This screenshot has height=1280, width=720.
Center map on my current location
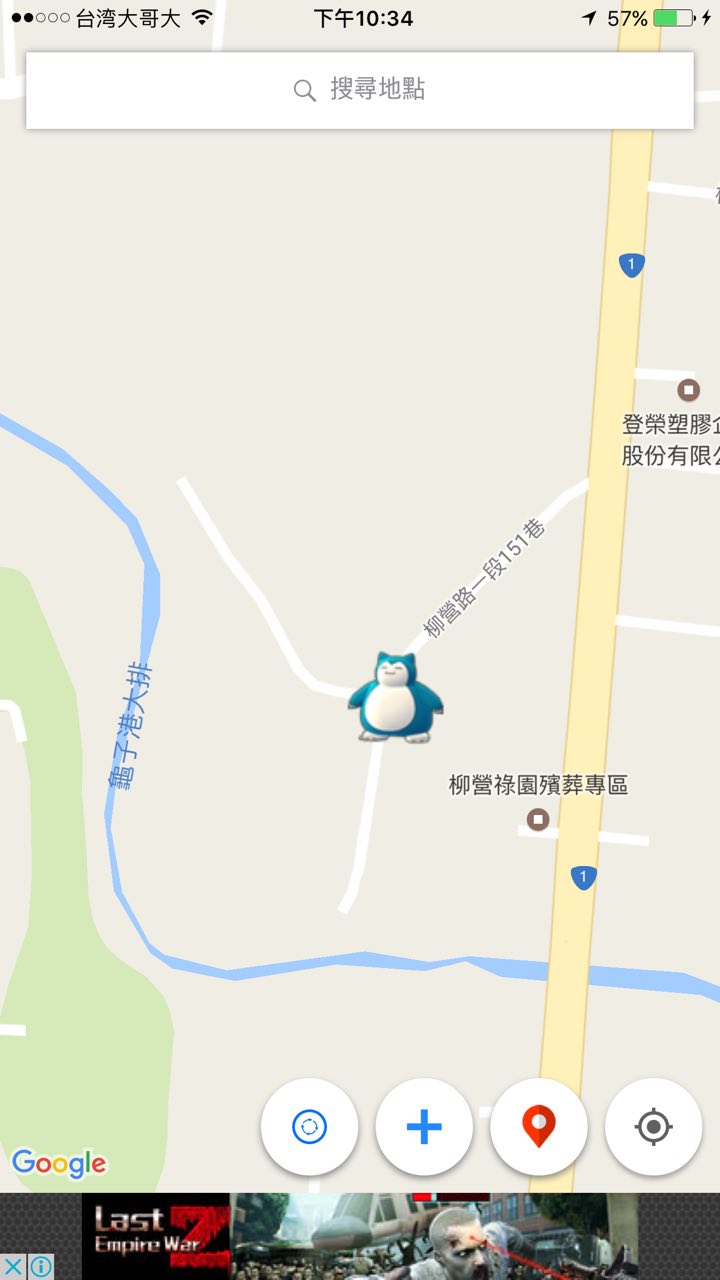click(653, 1127)
